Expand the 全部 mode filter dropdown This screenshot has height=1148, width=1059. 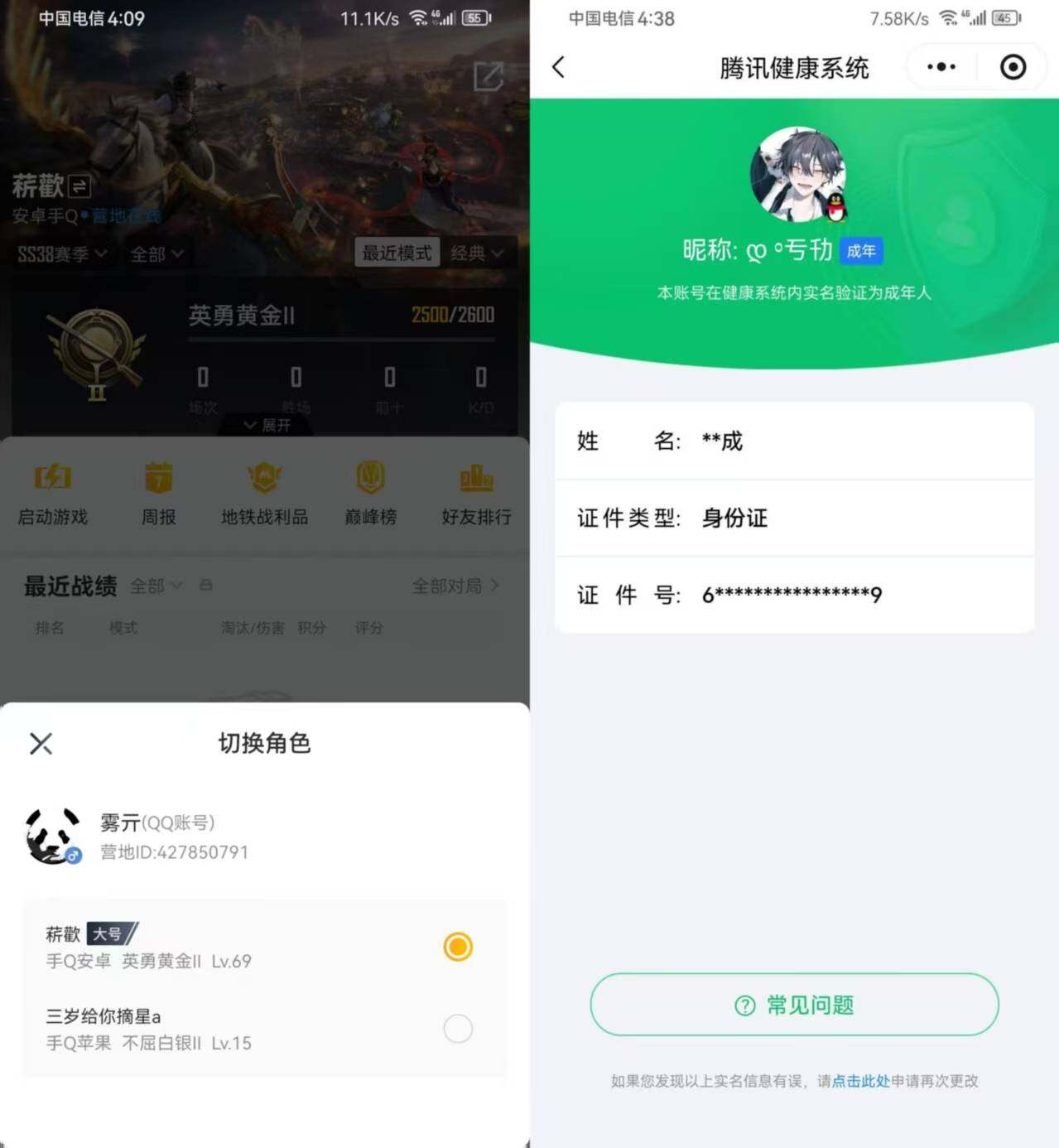pyautogui.click(x=158, y=254)
